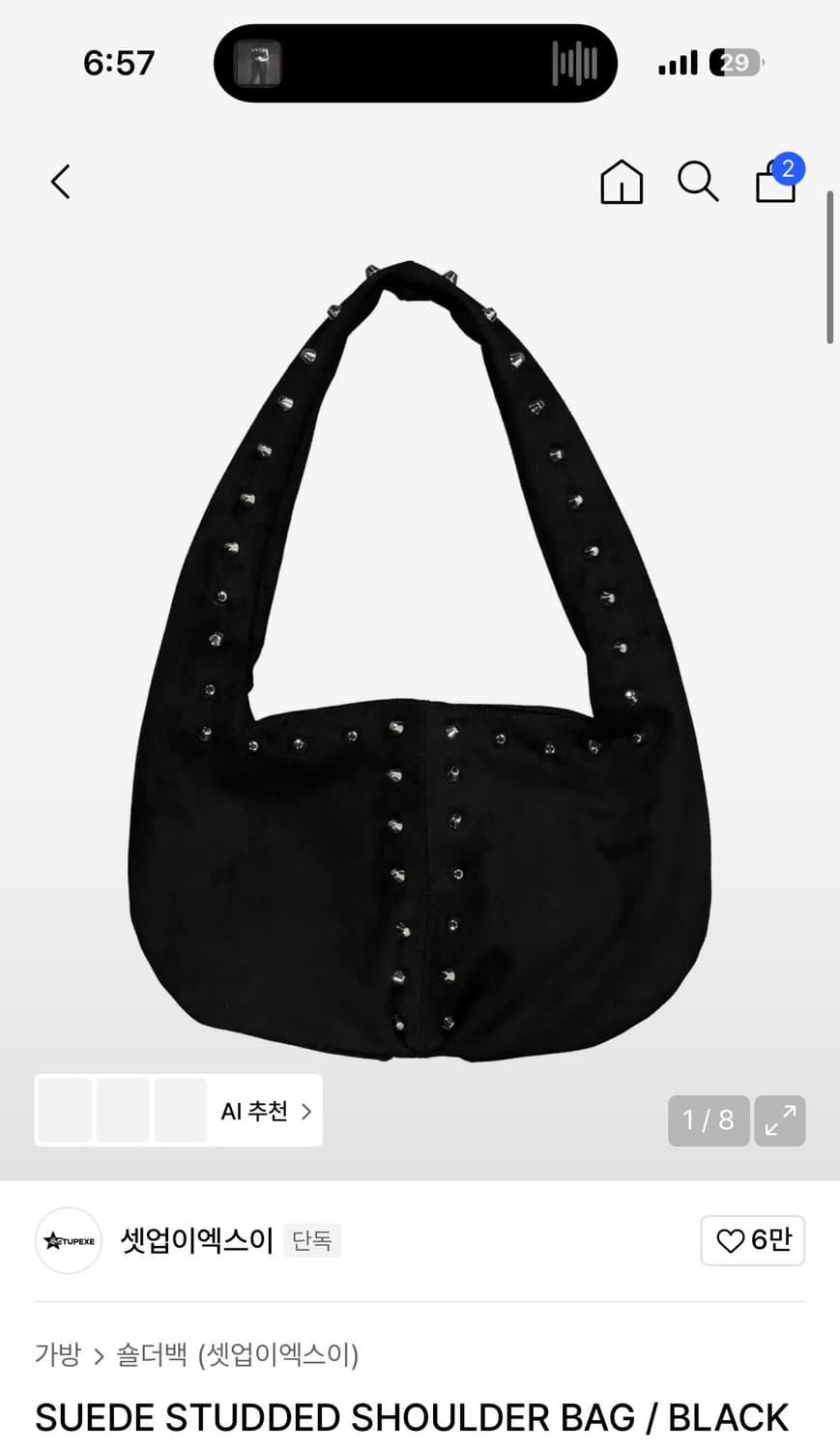The height and width of the screenshot is (1450, 840).
Task: Tap the 1 / 8 image counter
Action: click(x=709, y=1120)
